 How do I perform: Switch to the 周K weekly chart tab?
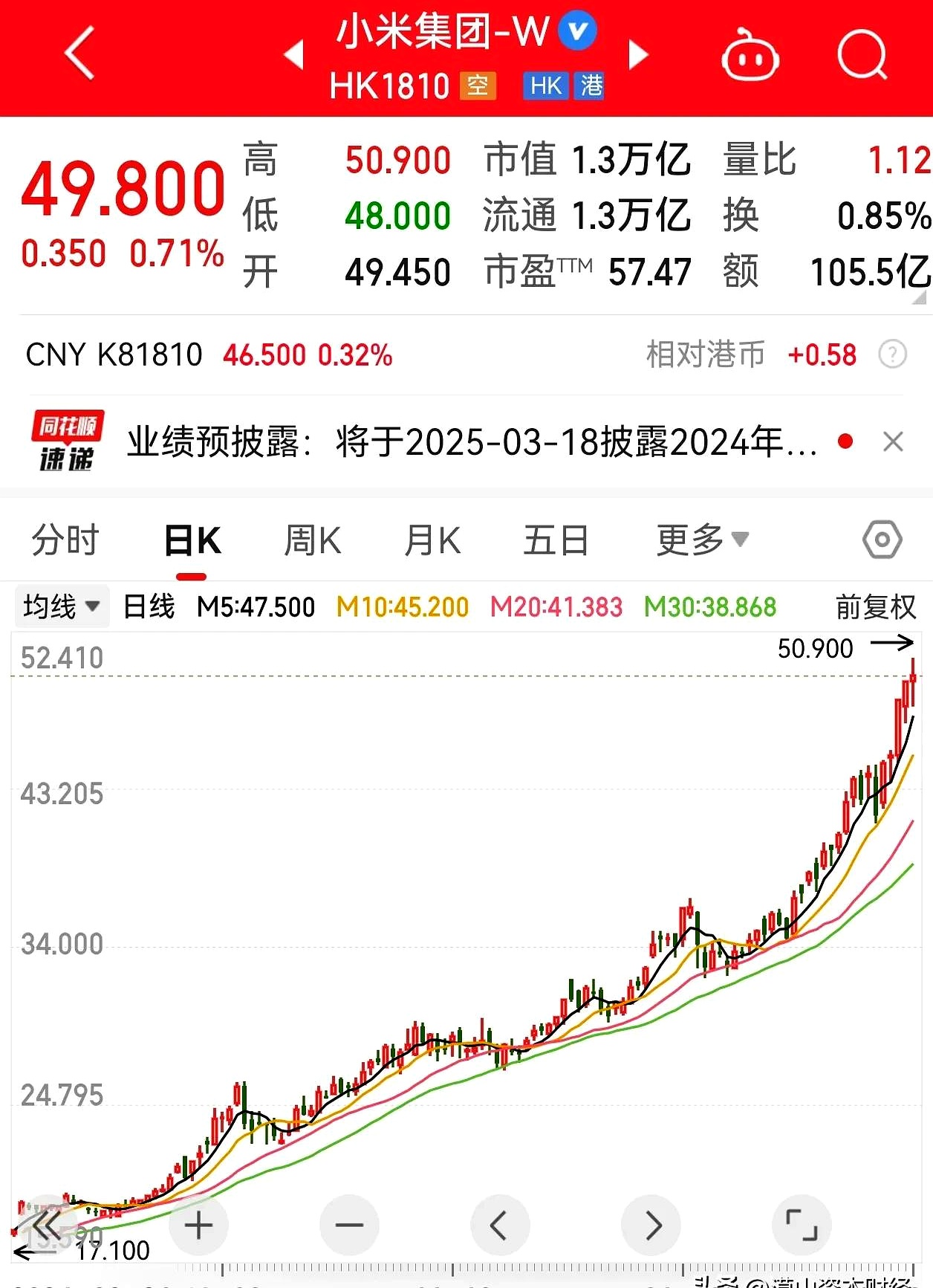(311, 540)
